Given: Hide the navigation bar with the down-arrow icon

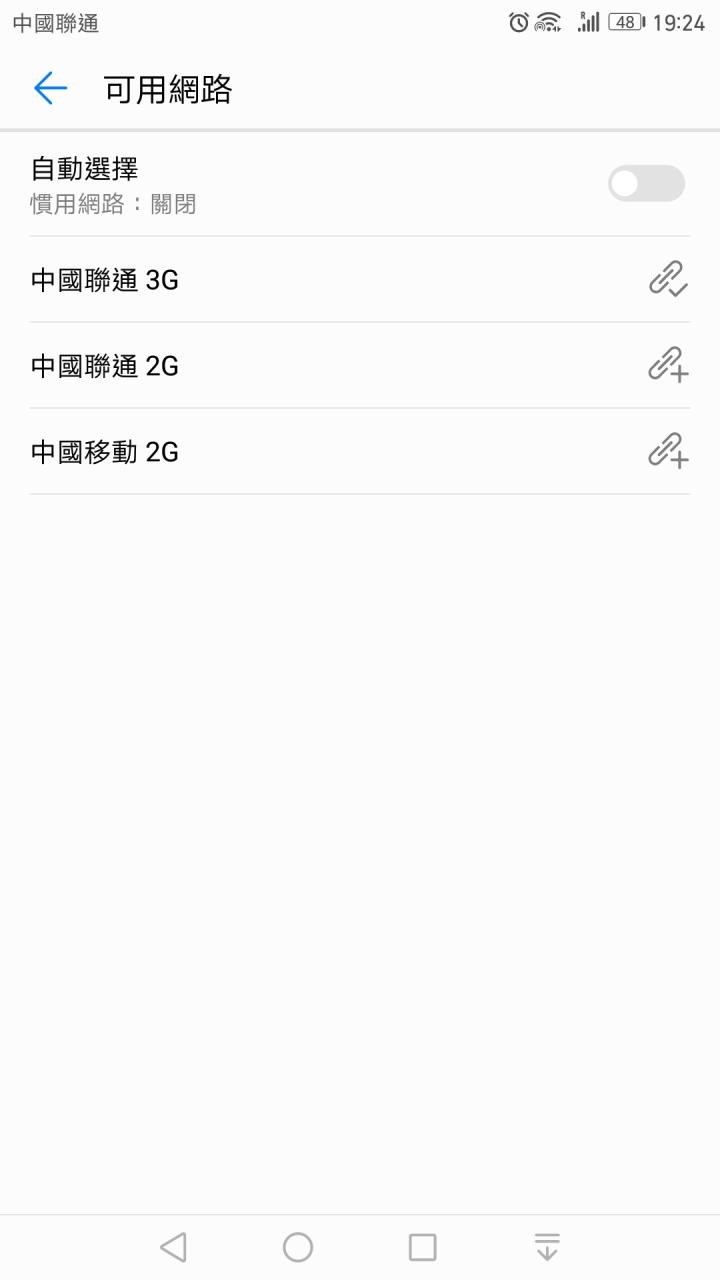Looking at the screenshot, I should pos(547,1247).
